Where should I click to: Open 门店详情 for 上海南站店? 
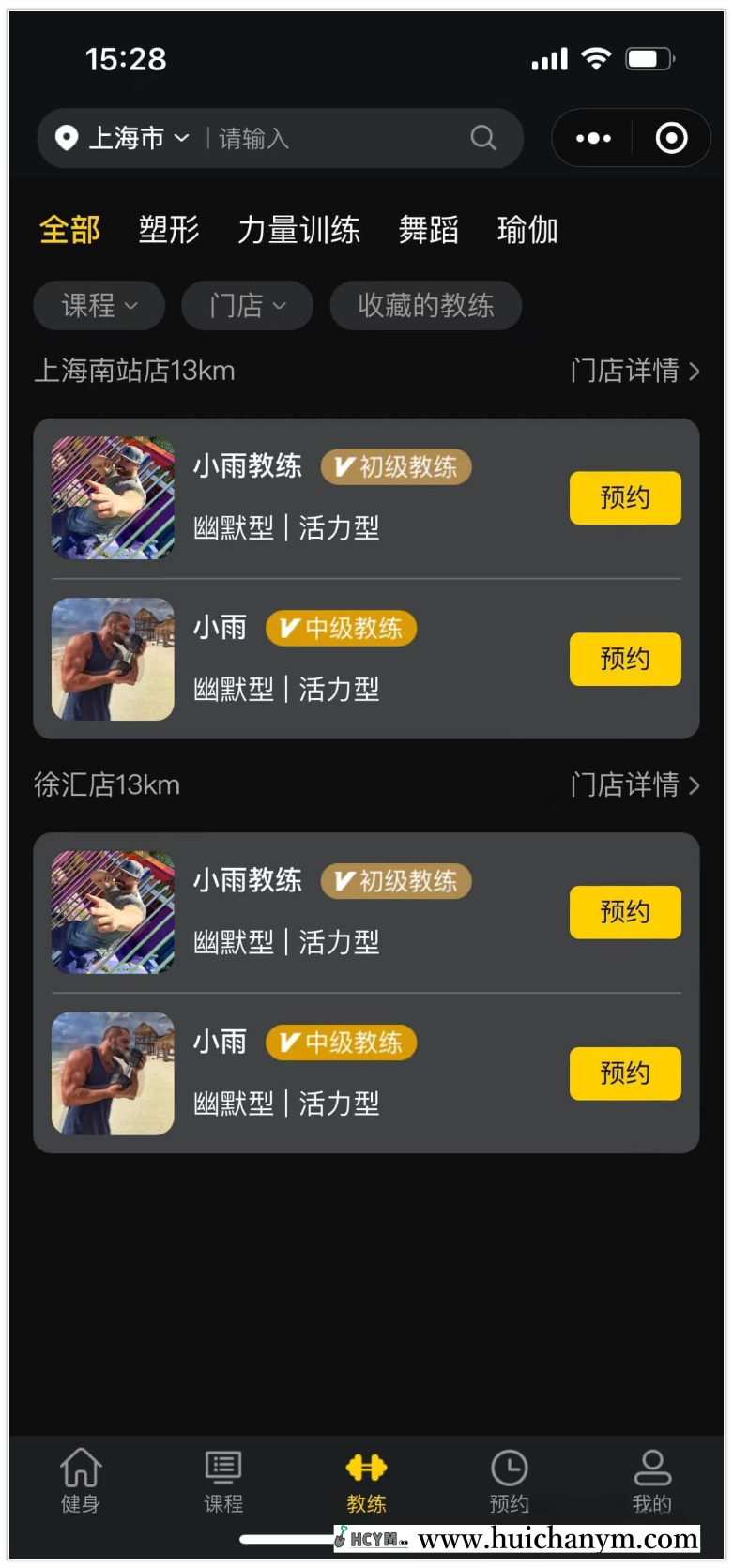[x=634, y=371]
